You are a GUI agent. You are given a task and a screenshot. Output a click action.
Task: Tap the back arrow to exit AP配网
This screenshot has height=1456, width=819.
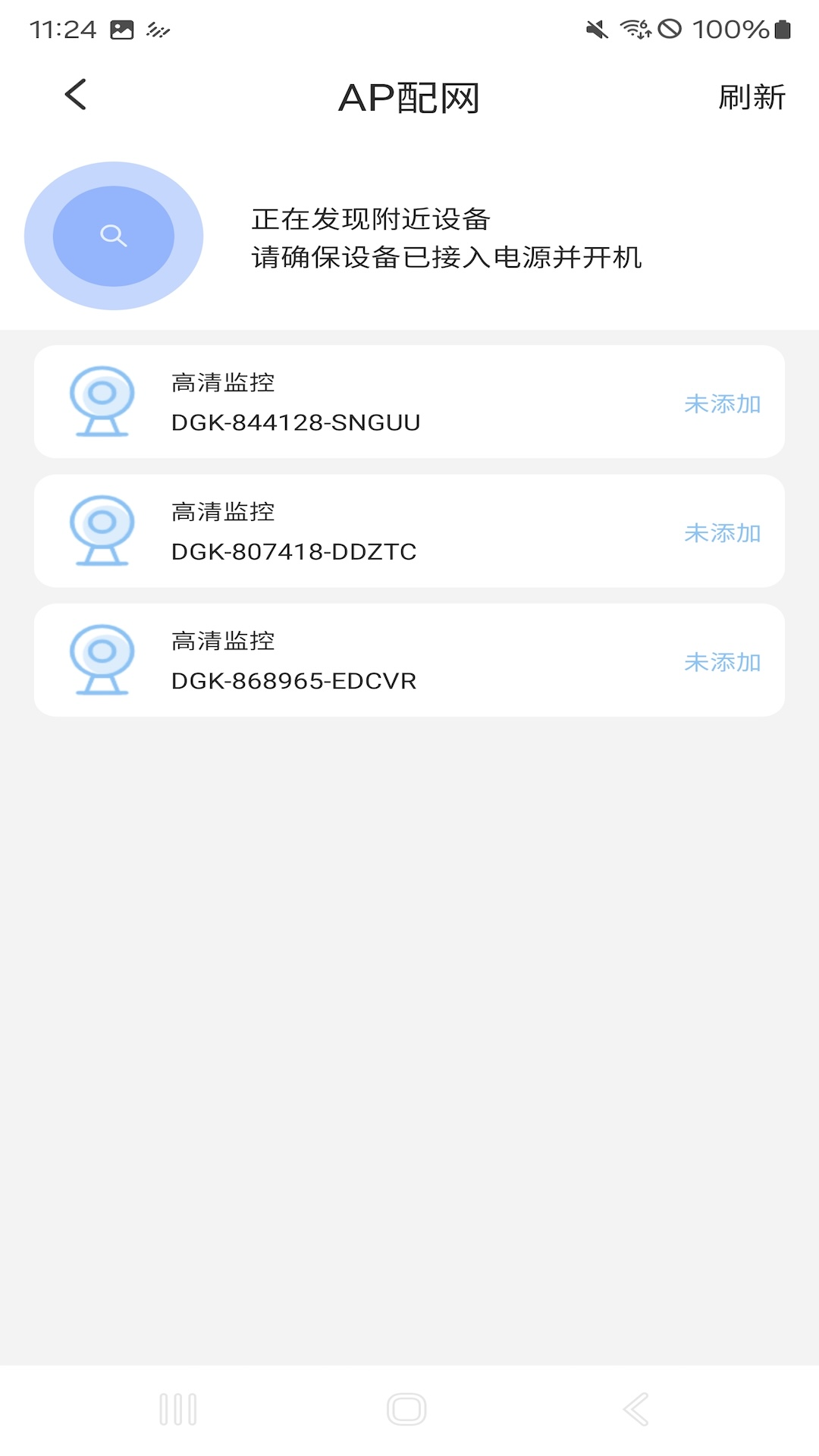pyautogui.click(x=74, y=96)
